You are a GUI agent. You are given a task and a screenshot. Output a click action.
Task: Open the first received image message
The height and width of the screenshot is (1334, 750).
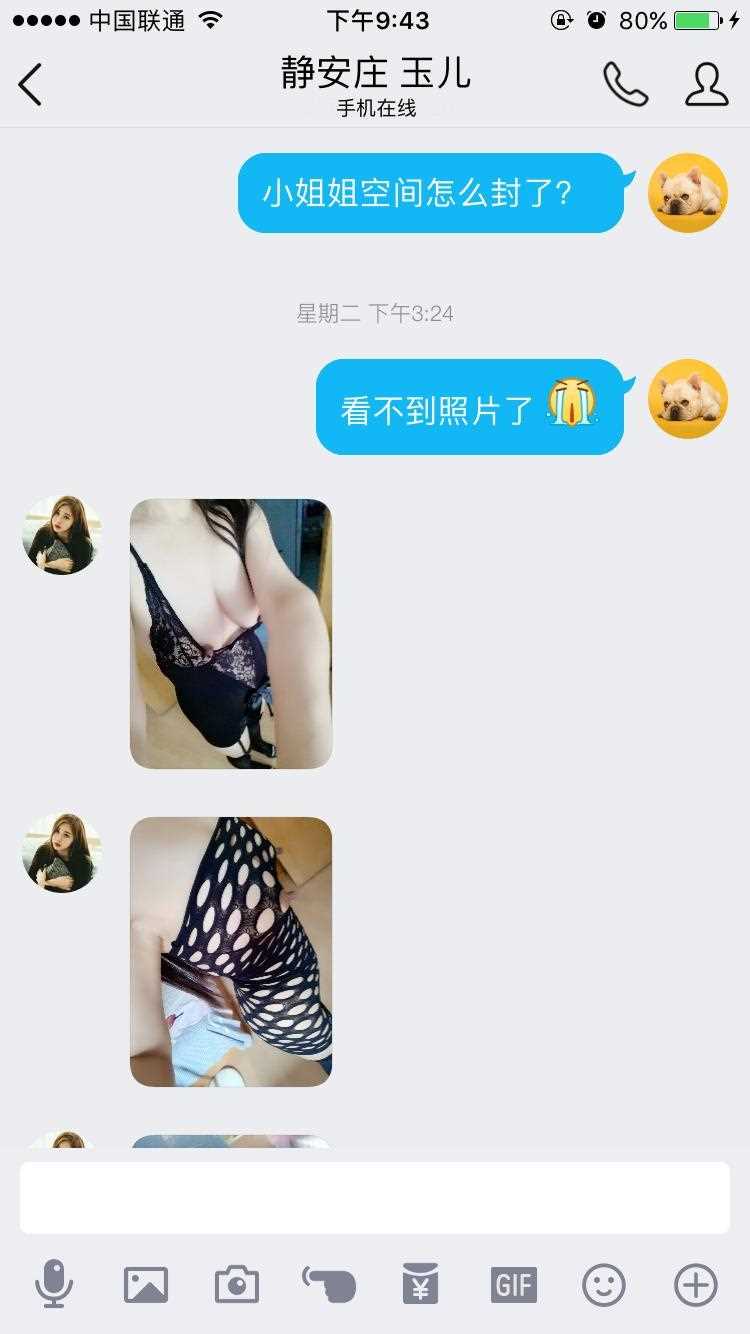pos(231,634)
